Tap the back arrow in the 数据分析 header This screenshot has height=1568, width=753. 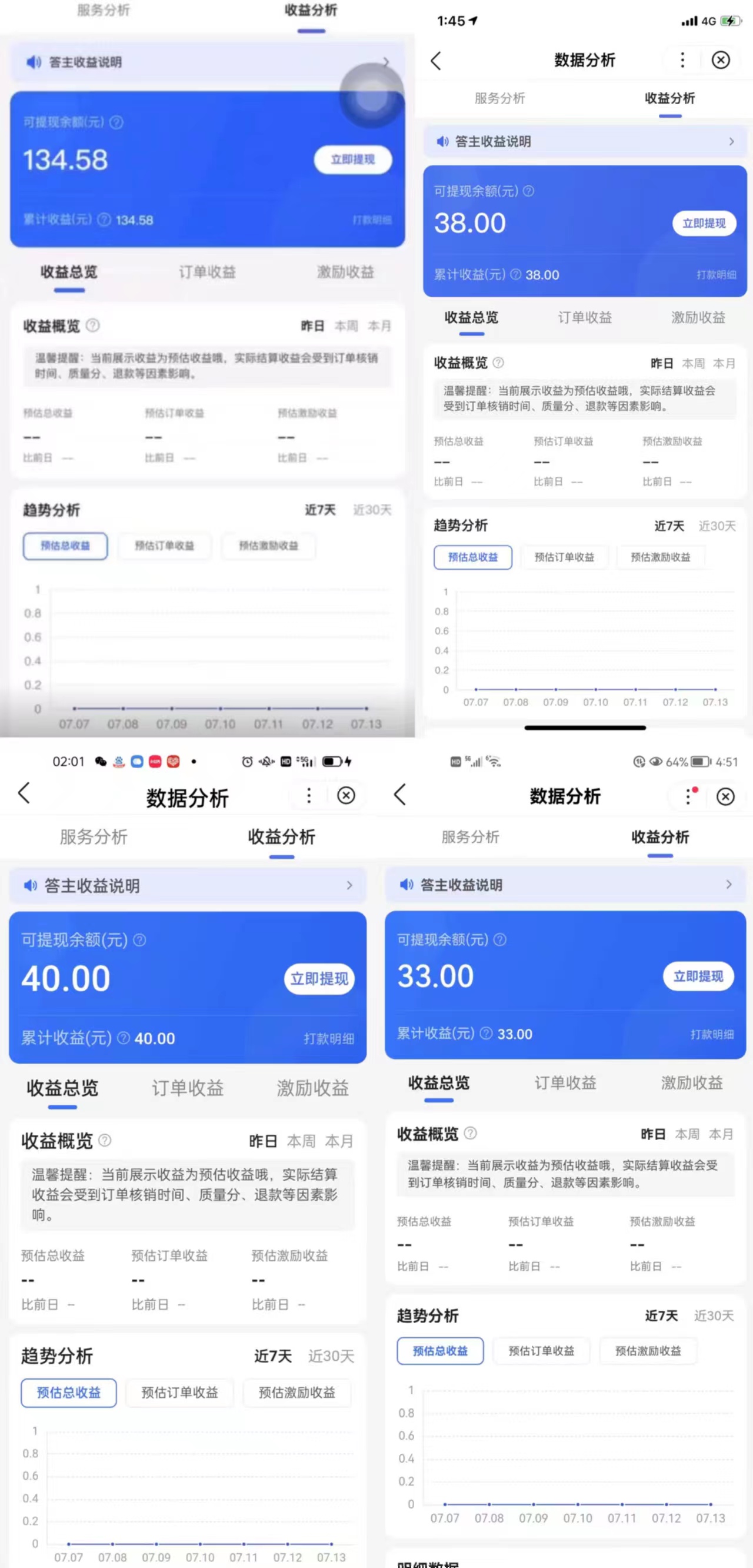pyautogui.click(x=435, y=60)
